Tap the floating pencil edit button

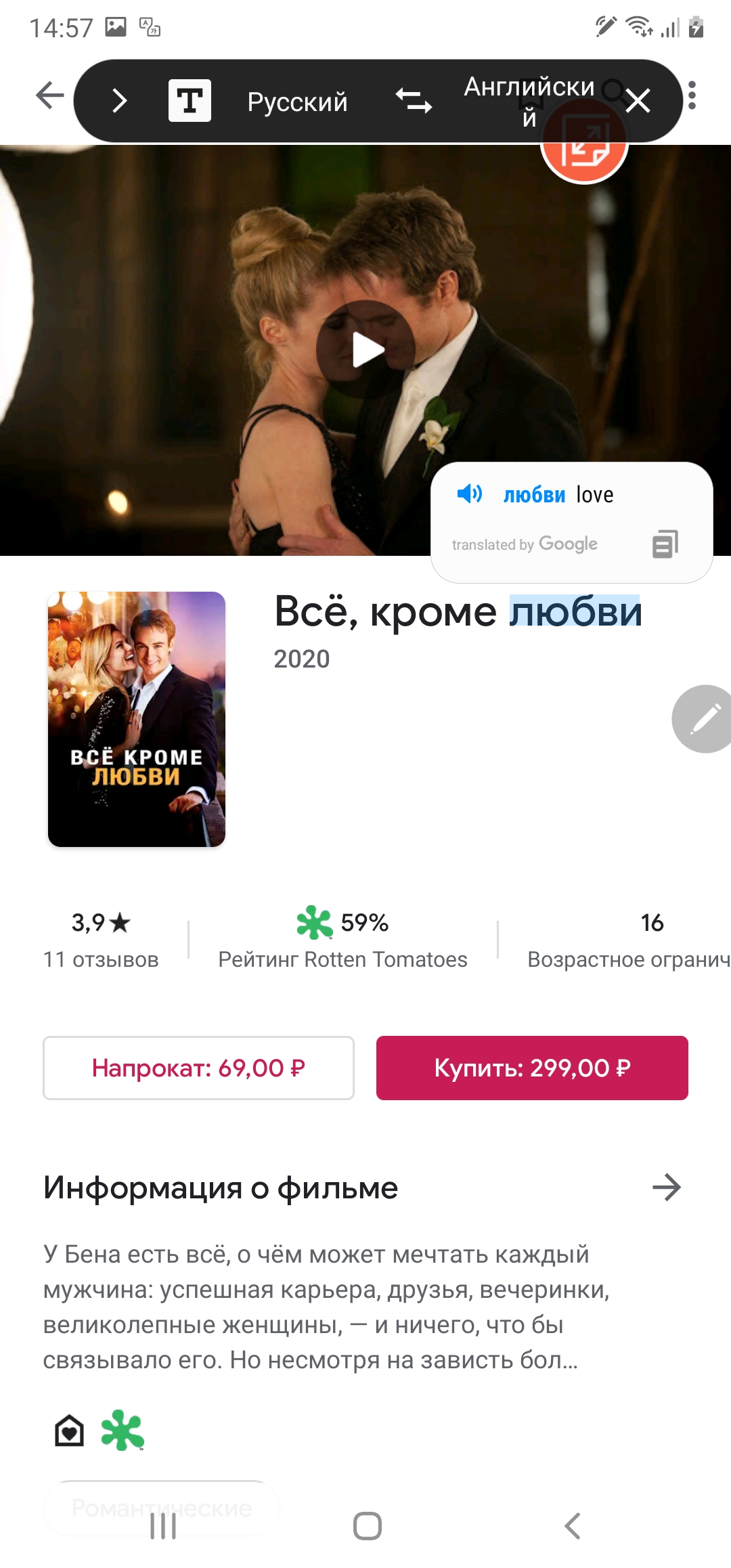pyautogui.click(x=704, y=718)
